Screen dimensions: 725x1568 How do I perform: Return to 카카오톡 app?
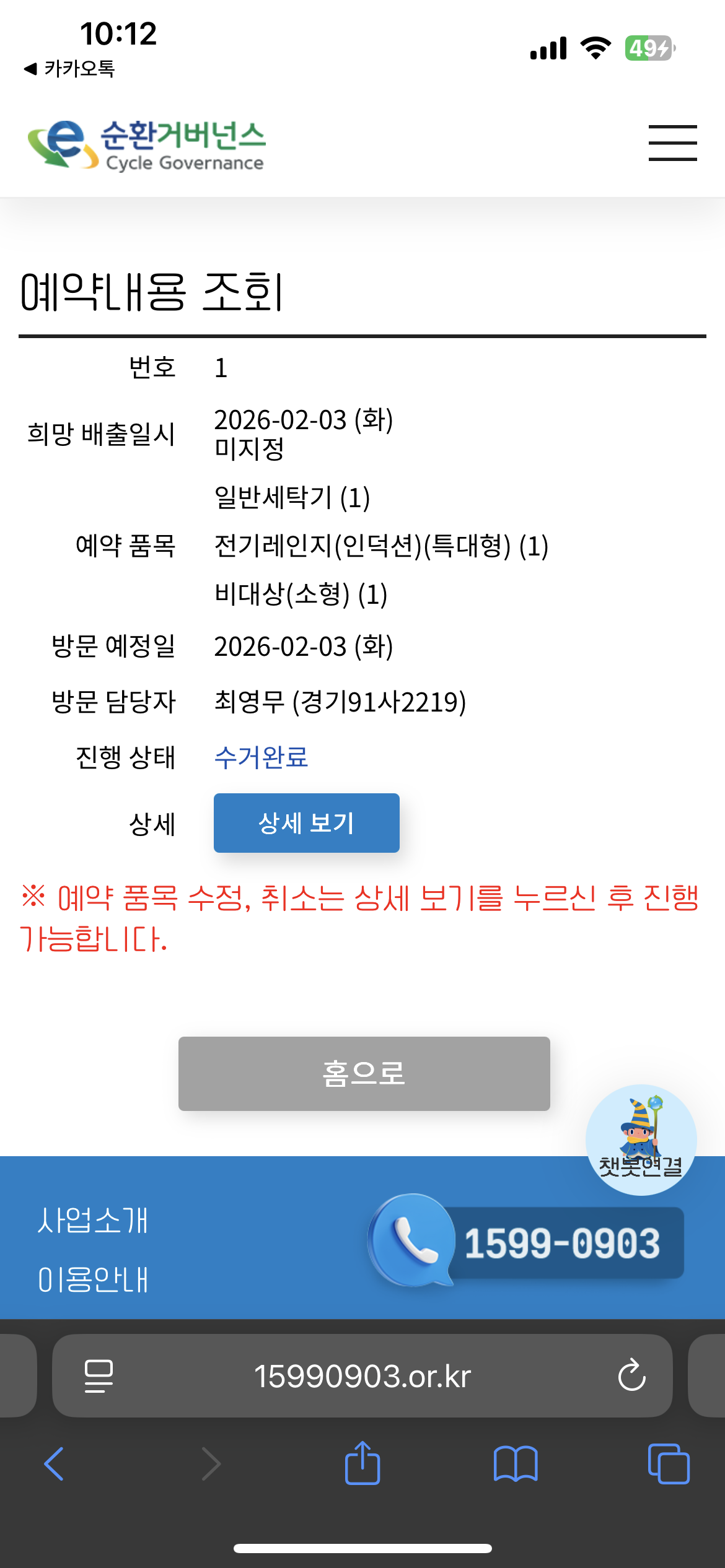[x=69, y=69]
